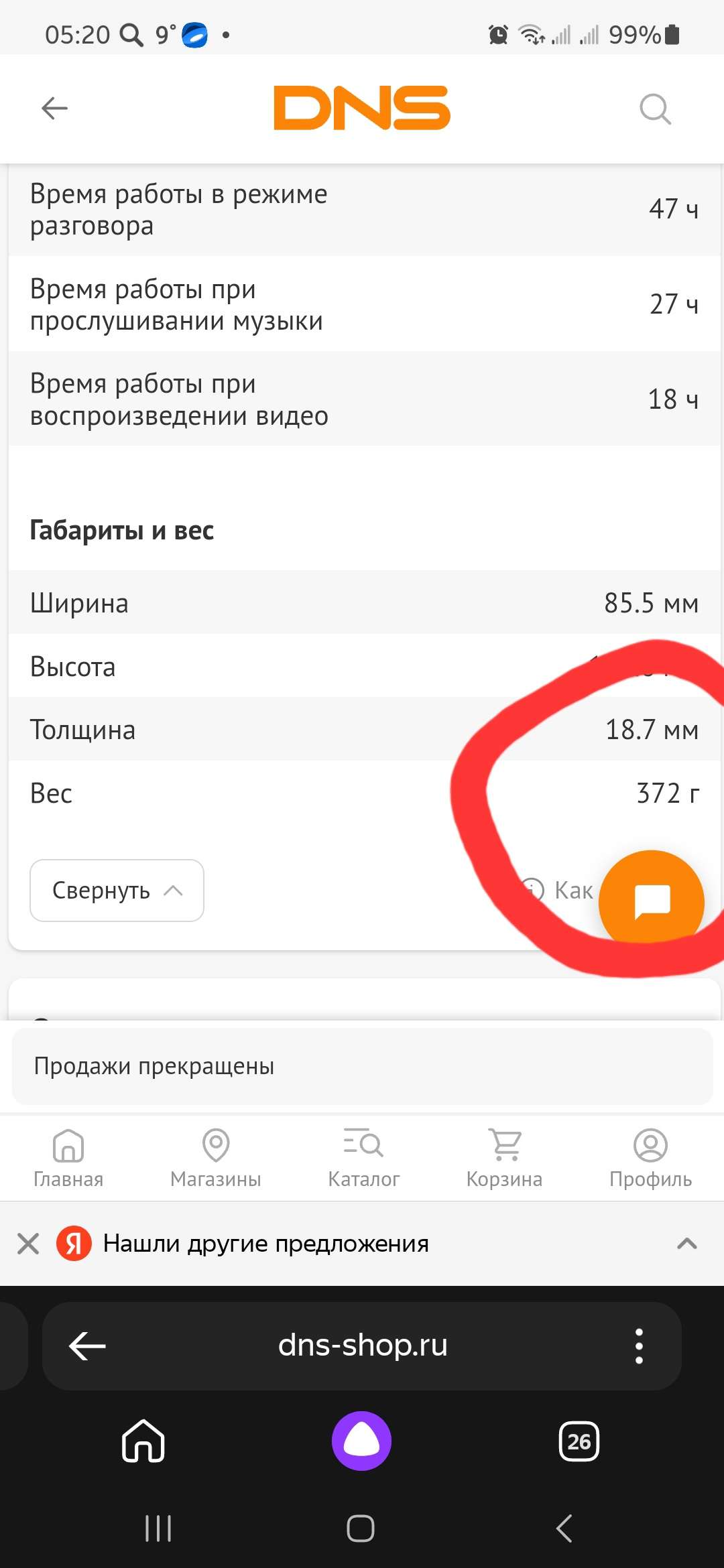Image resolution: width=724 pixels, height=1568 pixels.
Task: Open the system recent apps view
Action: [x=159, y=1528]
